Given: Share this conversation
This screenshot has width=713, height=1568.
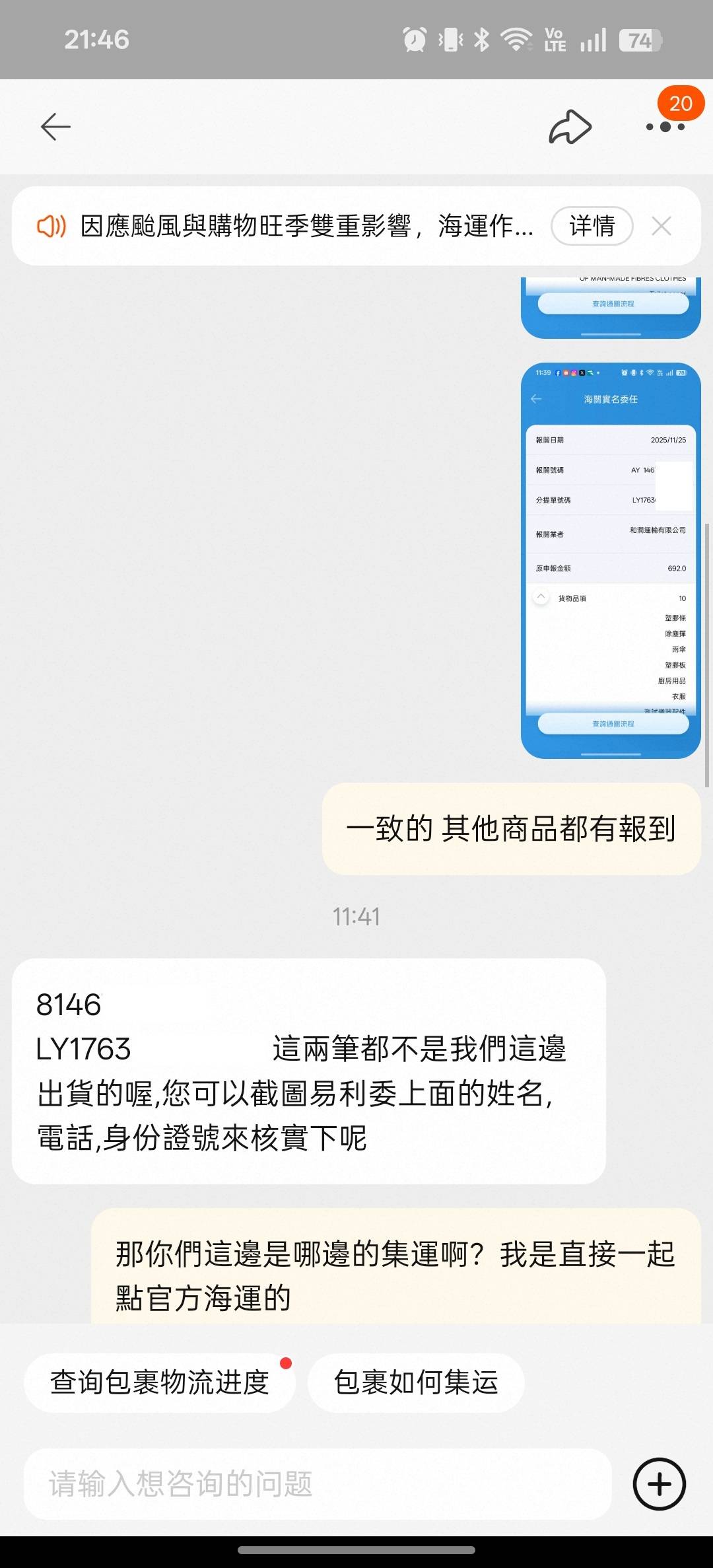Looking at the screenshot, I should pyautogui.click(x=570, y=127).
